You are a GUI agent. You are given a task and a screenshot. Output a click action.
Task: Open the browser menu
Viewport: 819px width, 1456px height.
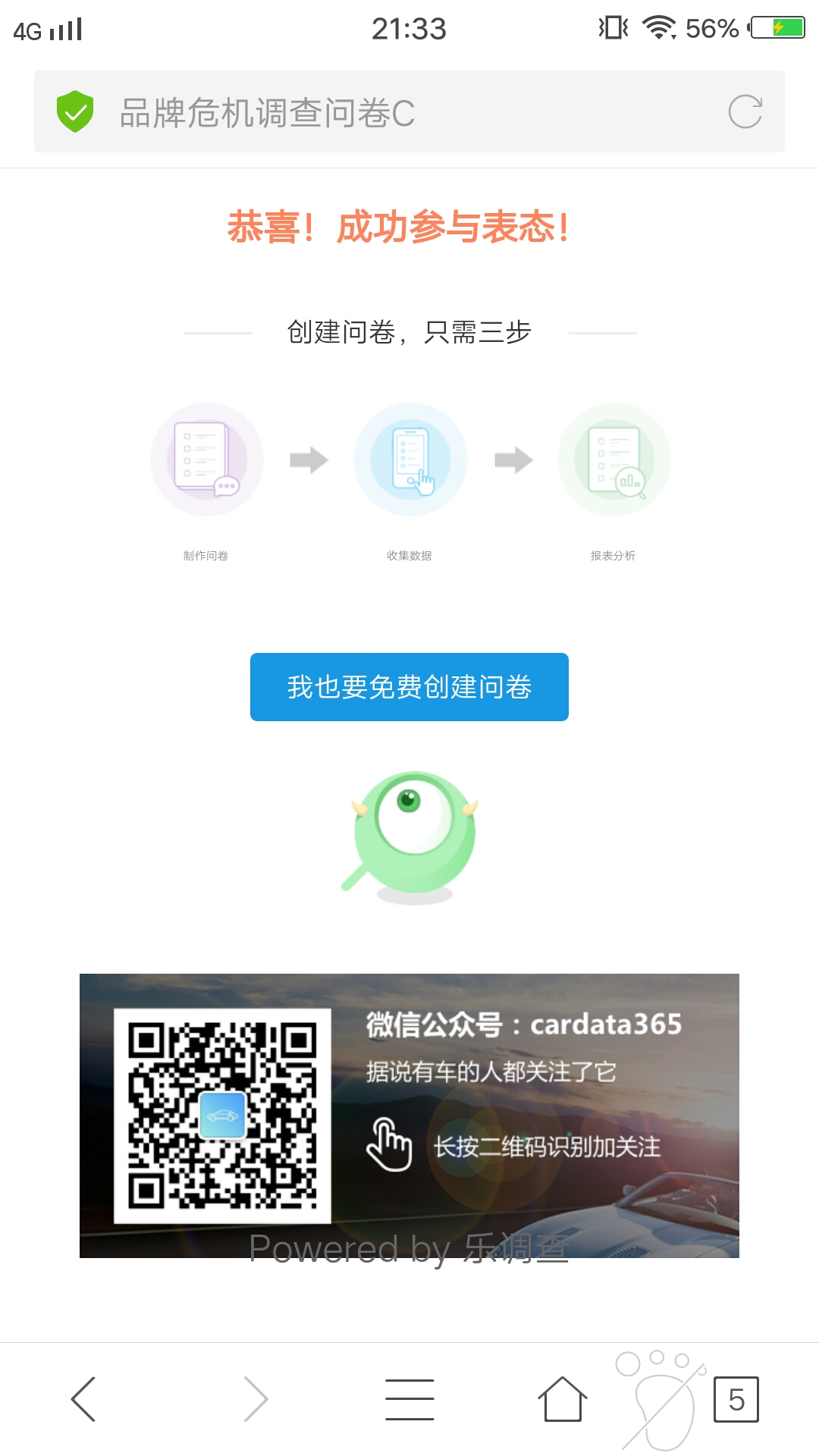(409, 1399)
